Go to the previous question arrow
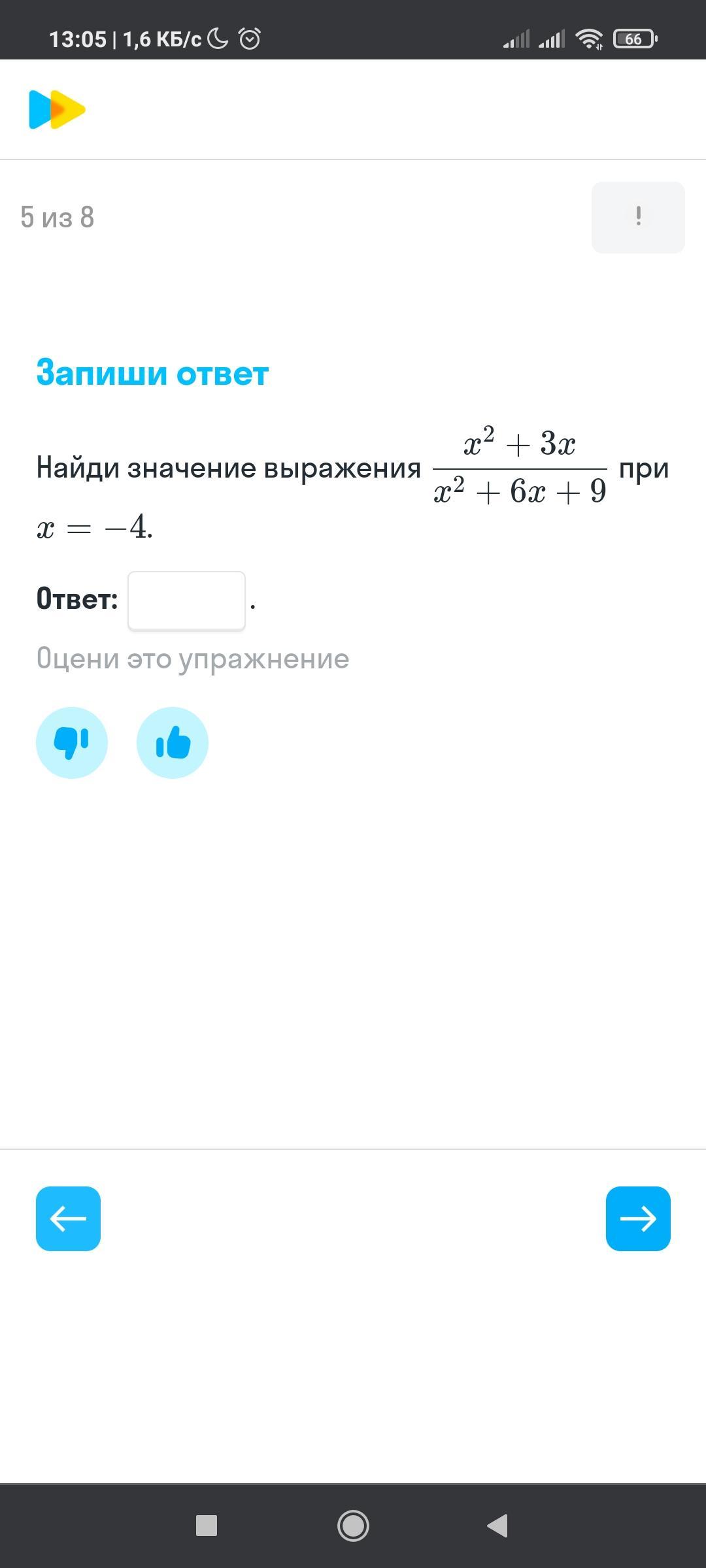Image resolution: width=706 pixels, height=1568 pixels. tap(68, 1218)
